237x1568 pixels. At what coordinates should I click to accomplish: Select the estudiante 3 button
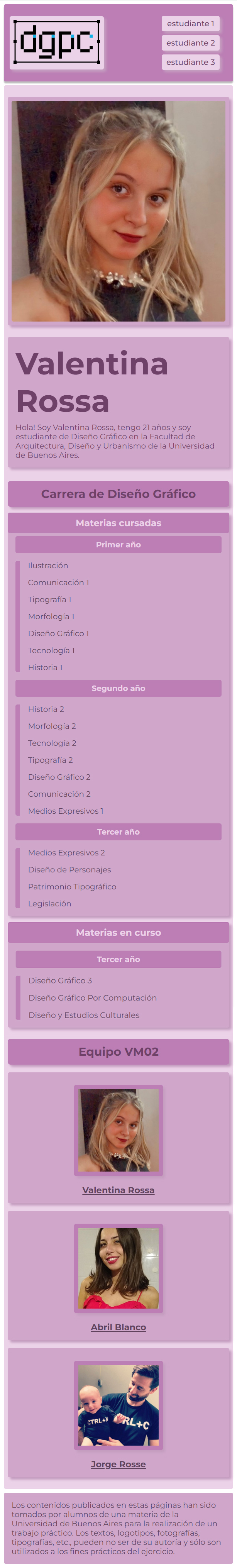pyautogui.click(x=190, y=62)
